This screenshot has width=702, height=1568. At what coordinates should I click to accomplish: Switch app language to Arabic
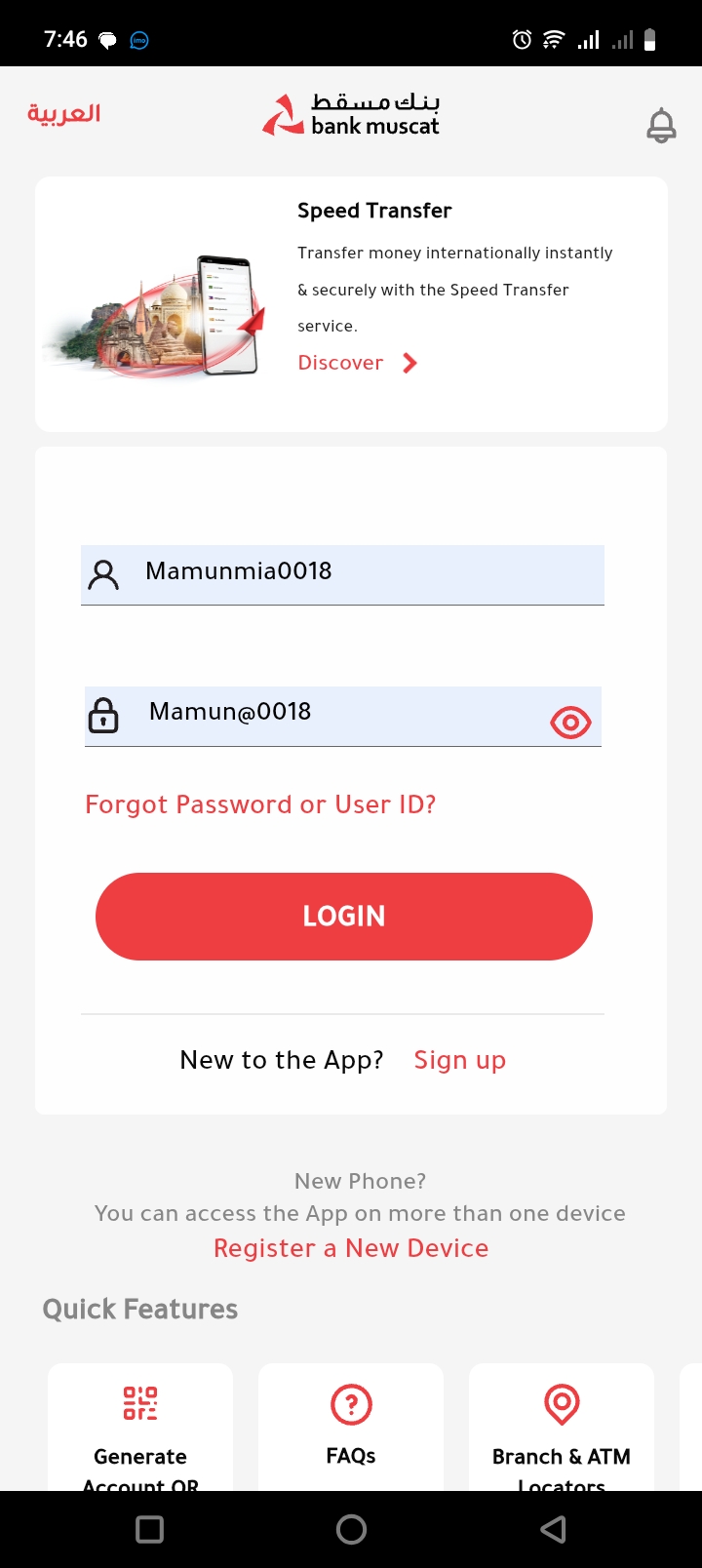[64, 114]
